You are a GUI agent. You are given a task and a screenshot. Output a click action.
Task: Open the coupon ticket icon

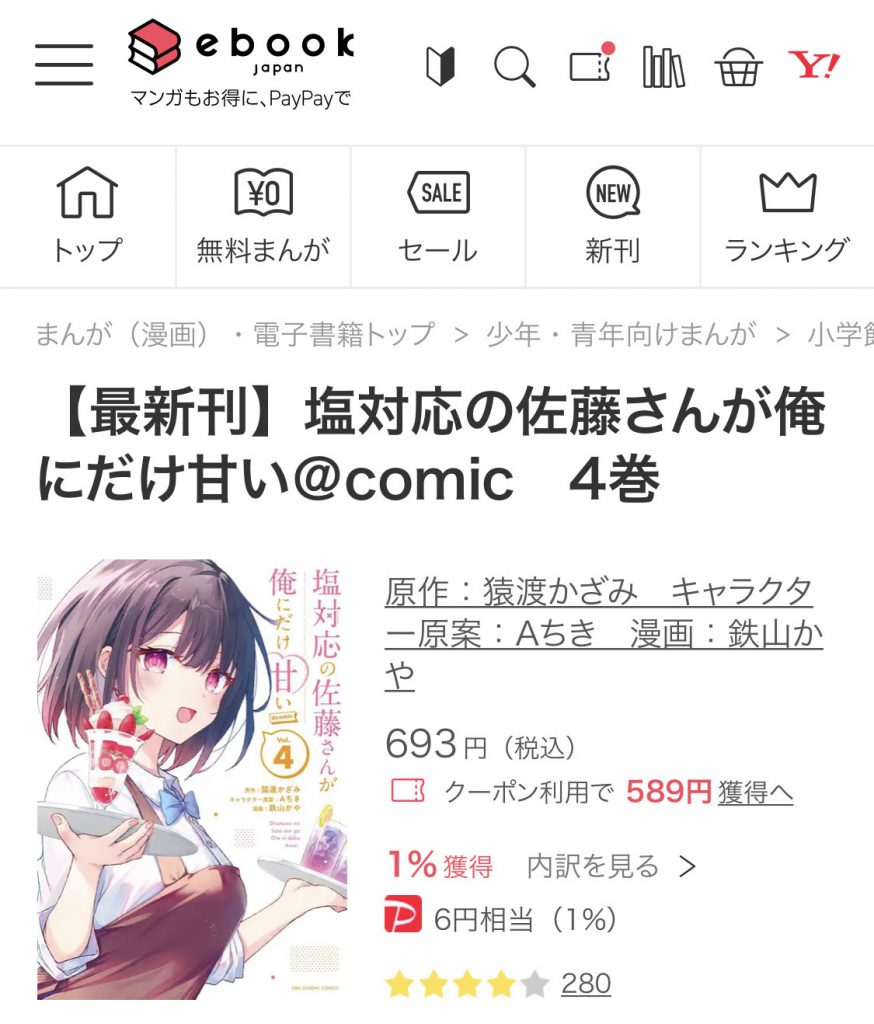590,65
